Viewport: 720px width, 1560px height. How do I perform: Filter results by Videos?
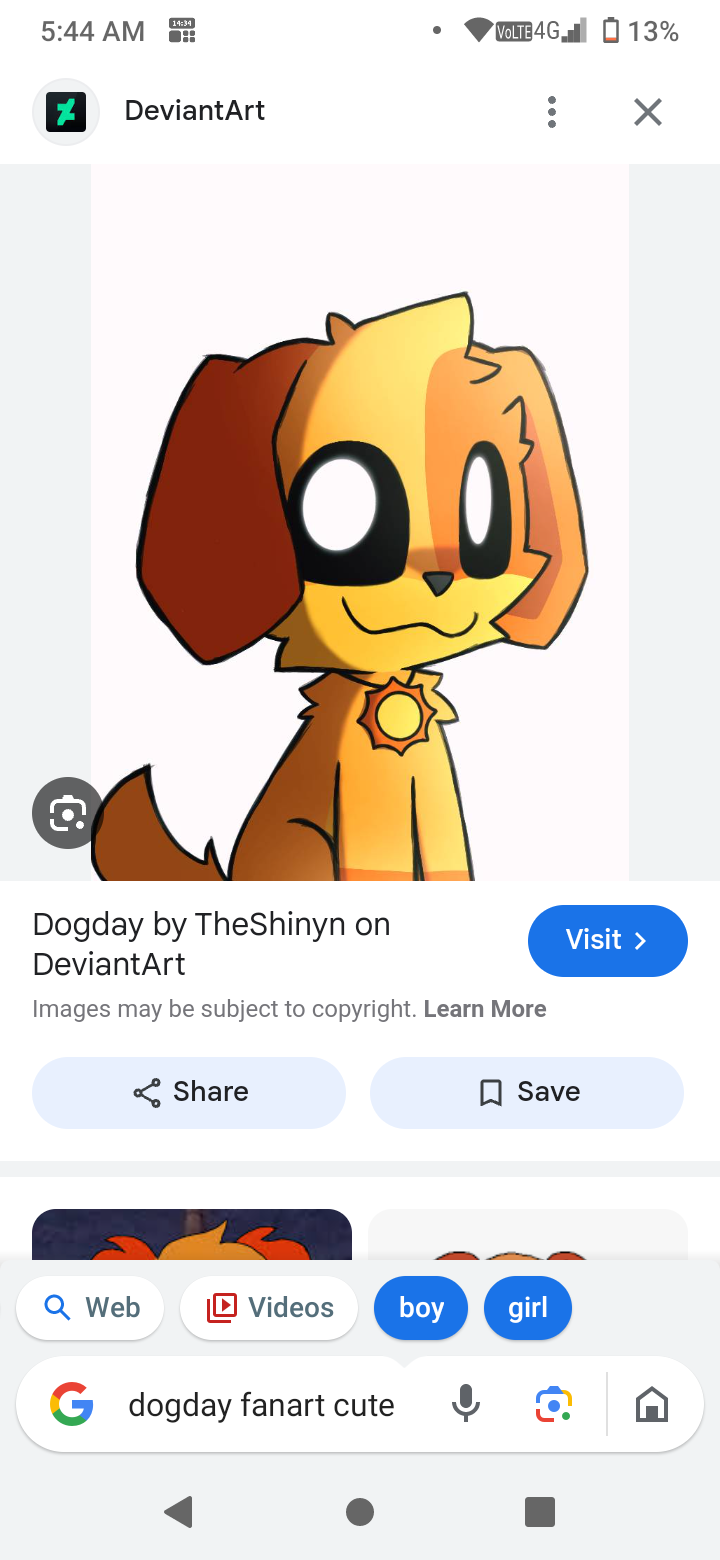pos(269,1307)
